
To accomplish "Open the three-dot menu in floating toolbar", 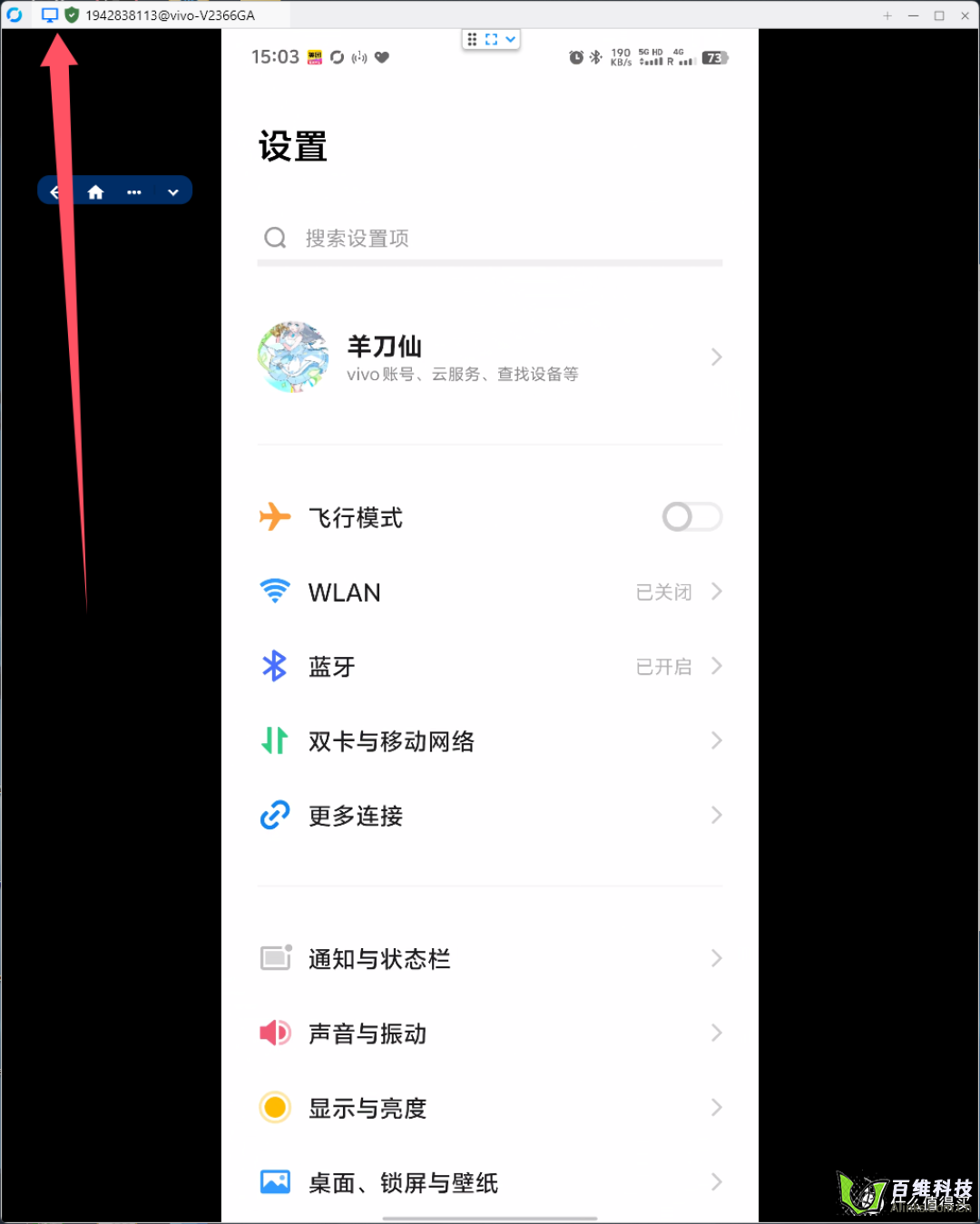I will pos(134,191).
